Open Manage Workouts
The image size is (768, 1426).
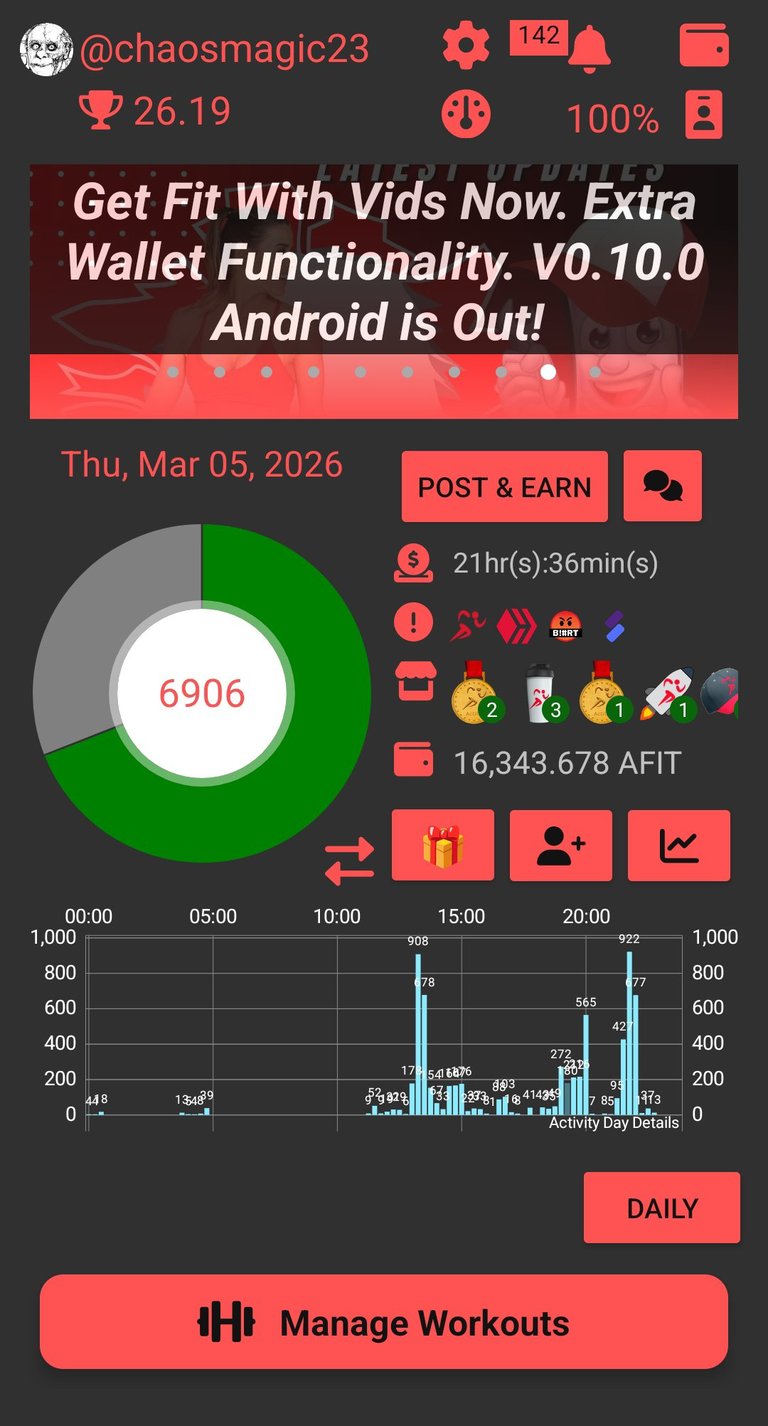384,1322
